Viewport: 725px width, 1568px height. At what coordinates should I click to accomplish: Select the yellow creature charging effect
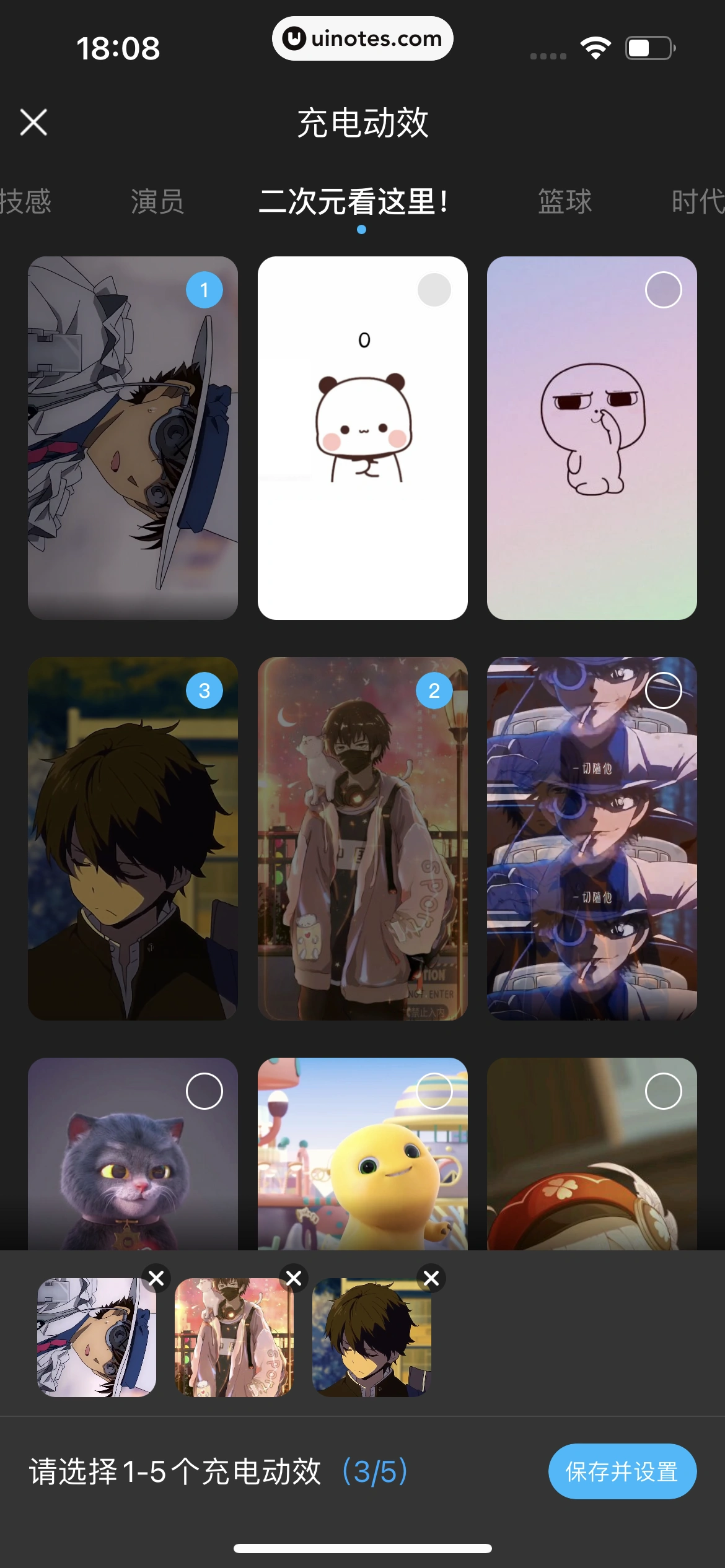click(434, 1091)
